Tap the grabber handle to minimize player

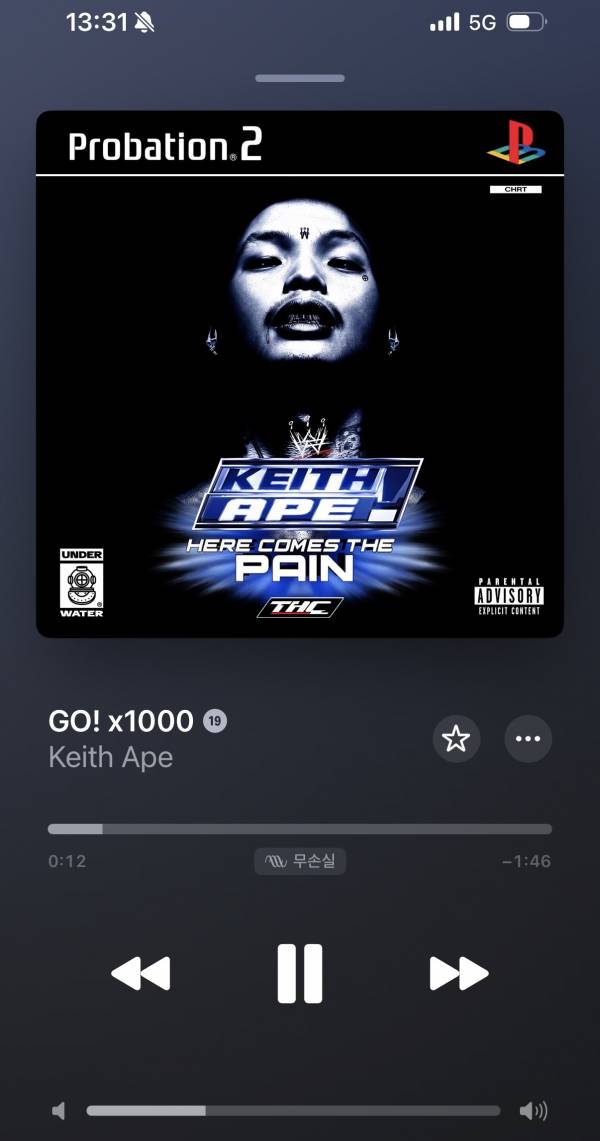300,78
